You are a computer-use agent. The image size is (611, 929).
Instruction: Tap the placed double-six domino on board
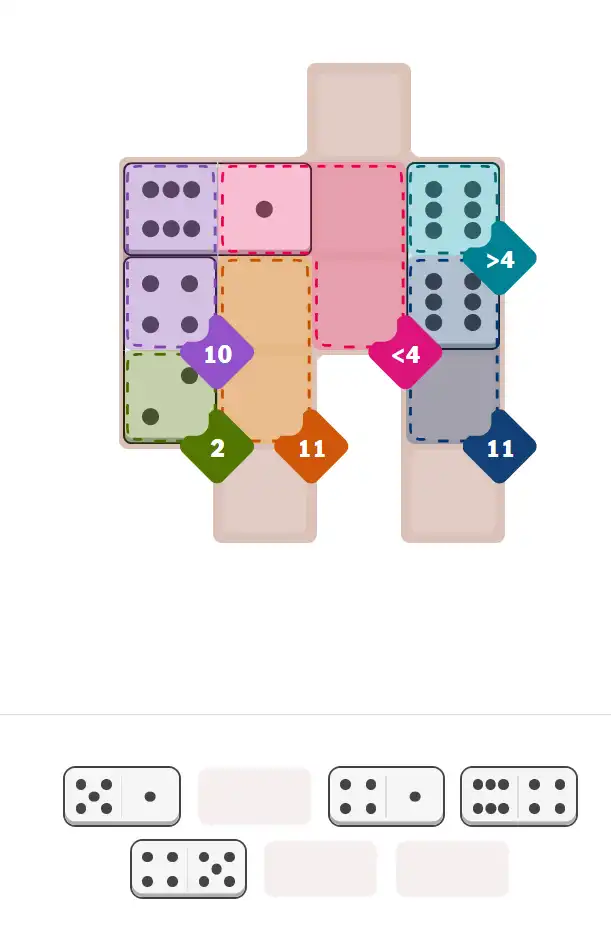point(452,256)
